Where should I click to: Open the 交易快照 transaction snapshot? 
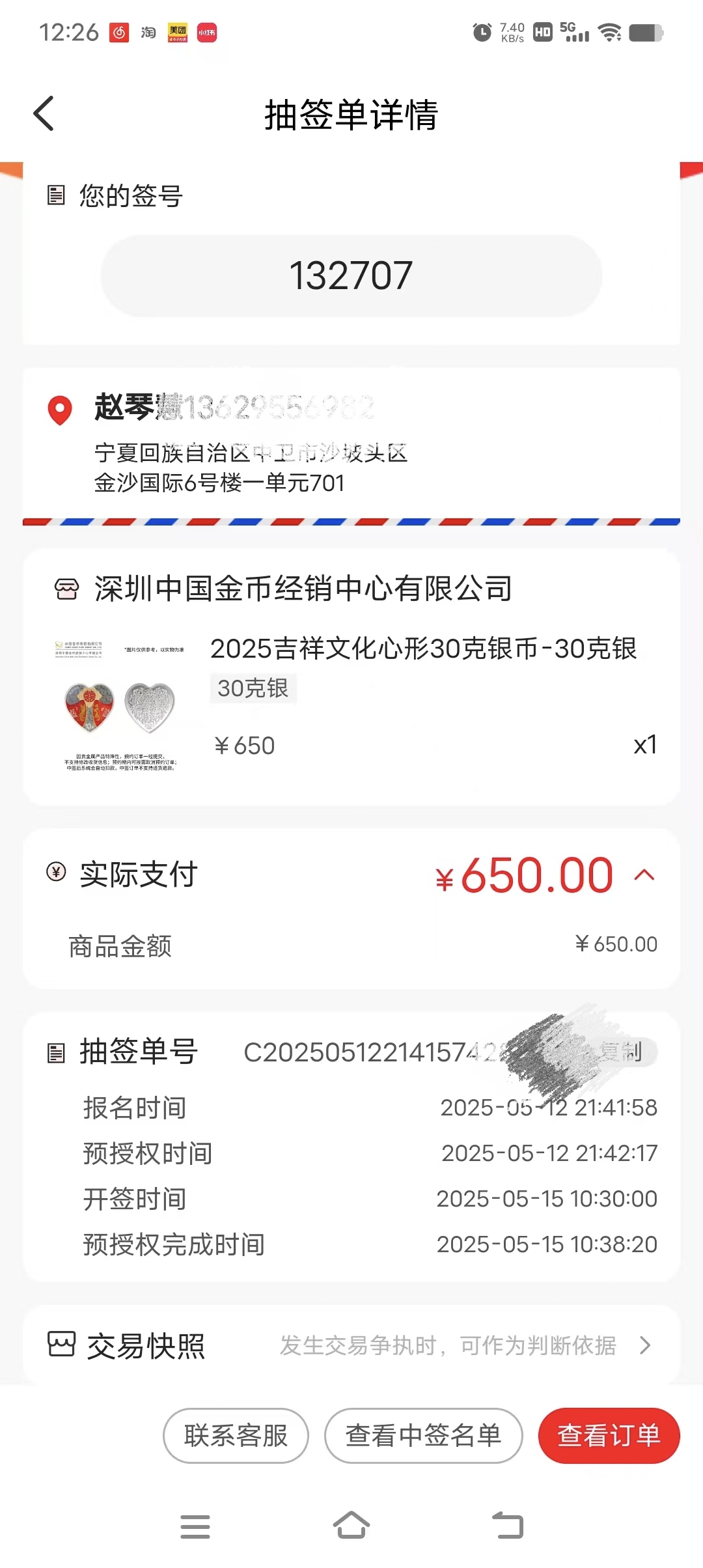(351, 1345)
